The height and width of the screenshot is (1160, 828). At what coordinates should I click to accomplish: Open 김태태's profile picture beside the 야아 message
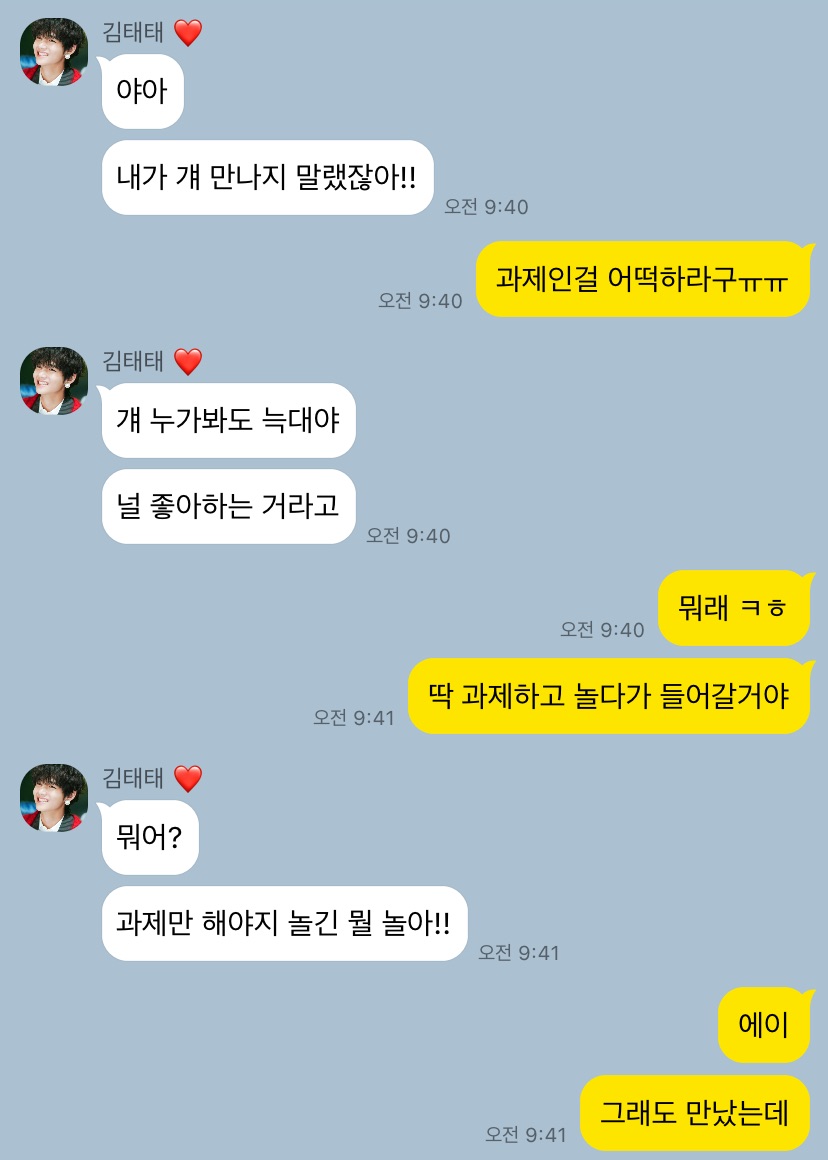point(54,52)
